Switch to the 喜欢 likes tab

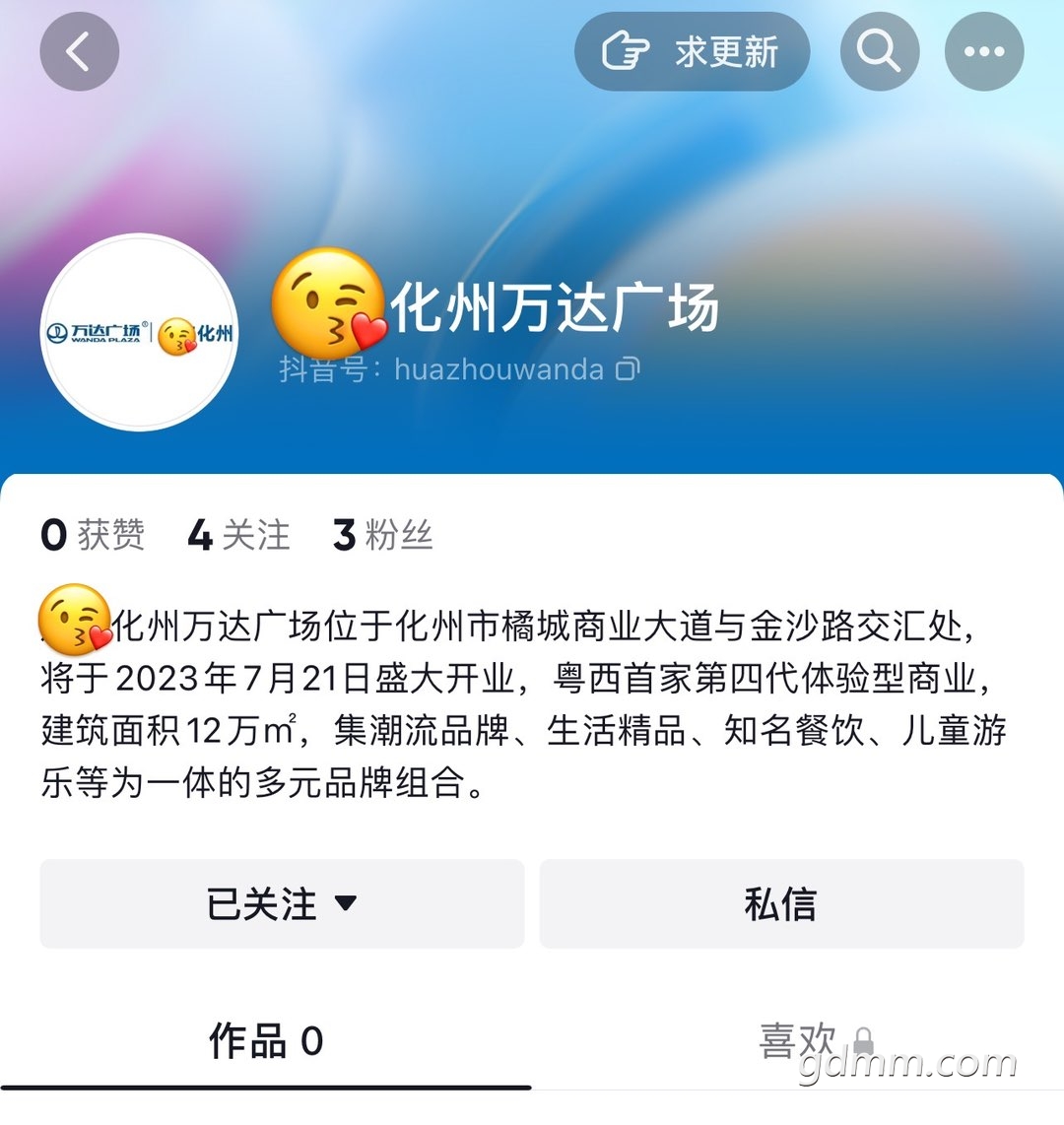[798, 1041]
